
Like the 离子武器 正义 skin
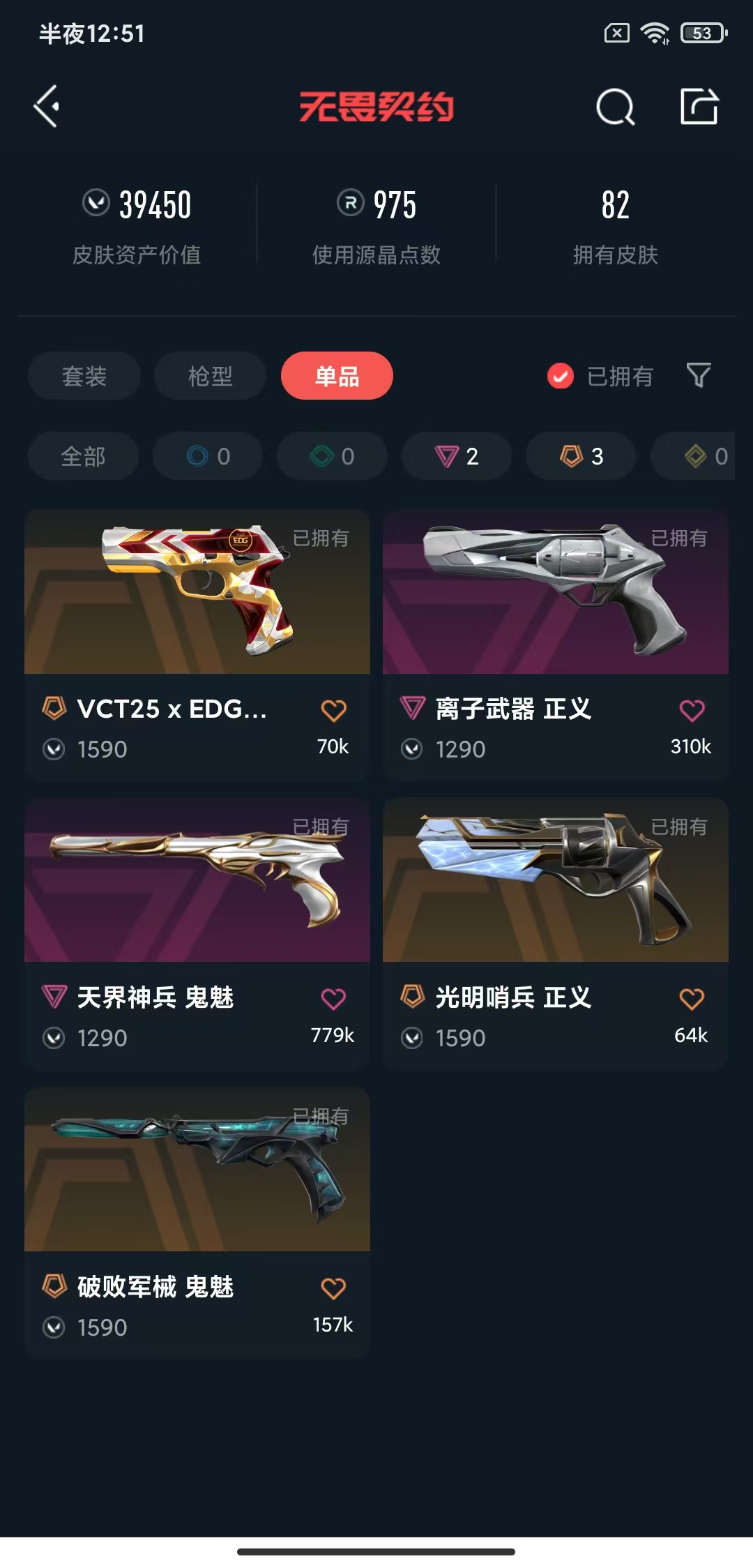click(x=692, y=711)
